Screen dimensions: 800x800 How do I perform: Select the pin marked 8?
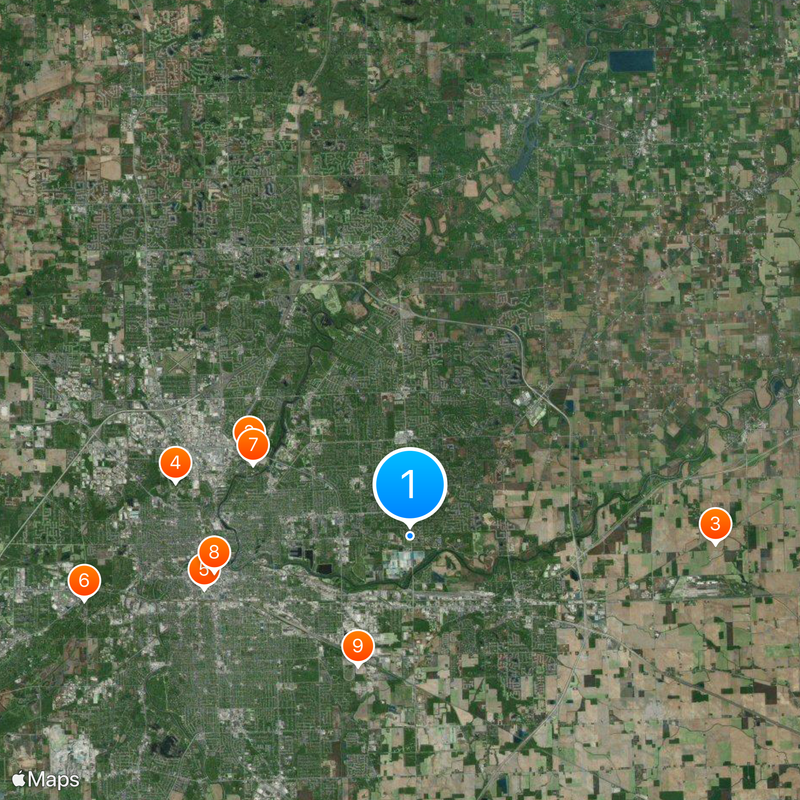click(x=215, y=551)
